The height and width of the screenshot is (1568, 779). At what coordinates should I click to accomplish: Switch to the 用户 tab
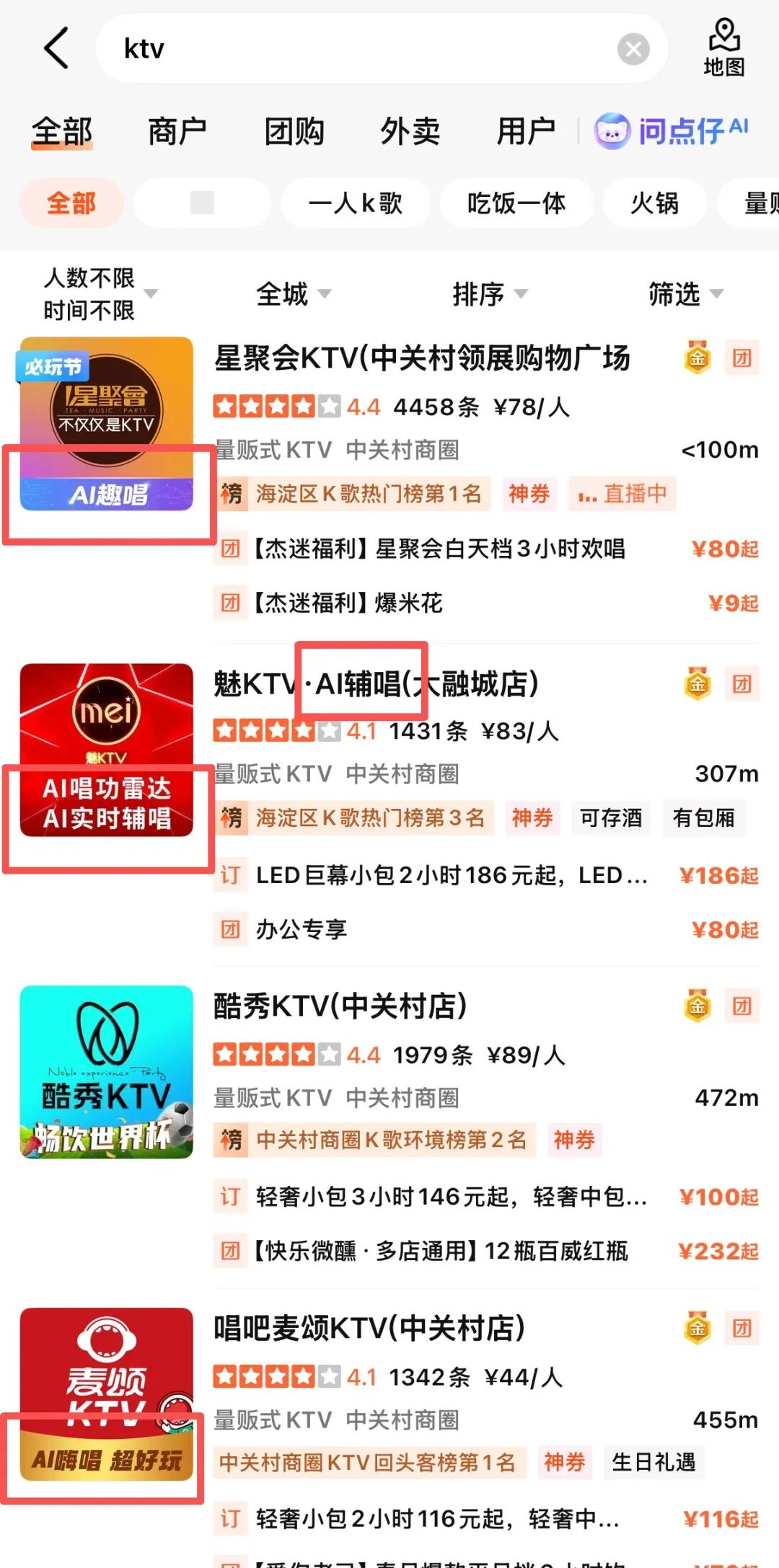pyautogui.click(x=527, y=131)
